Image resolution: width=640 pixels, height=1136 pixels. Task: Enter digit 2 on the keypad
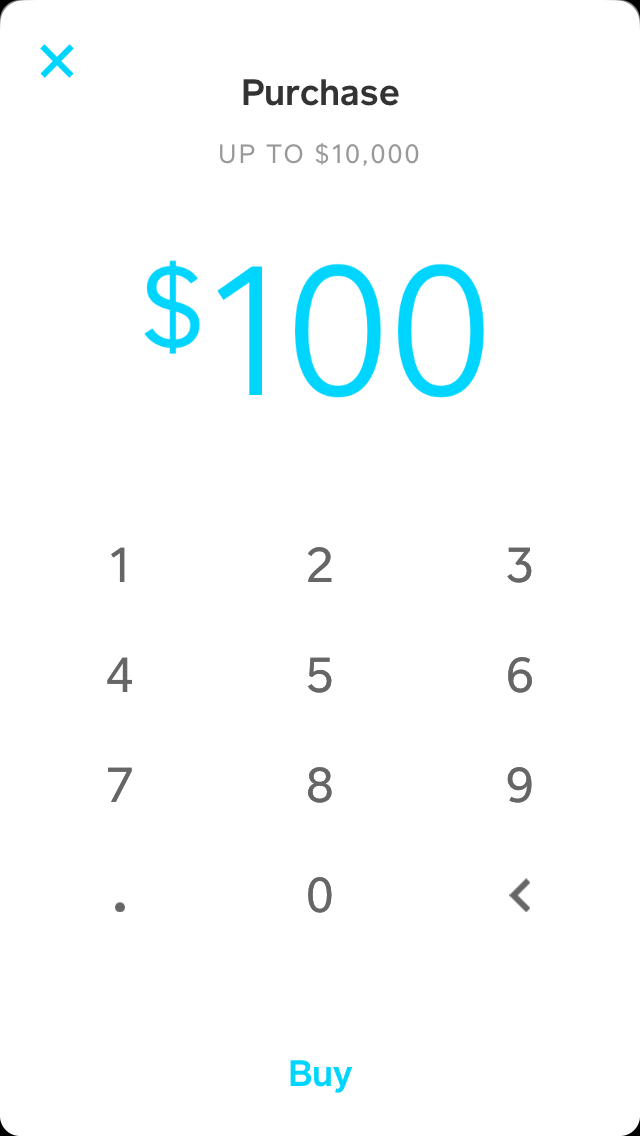pyautogui.click(x=320, y=566)
